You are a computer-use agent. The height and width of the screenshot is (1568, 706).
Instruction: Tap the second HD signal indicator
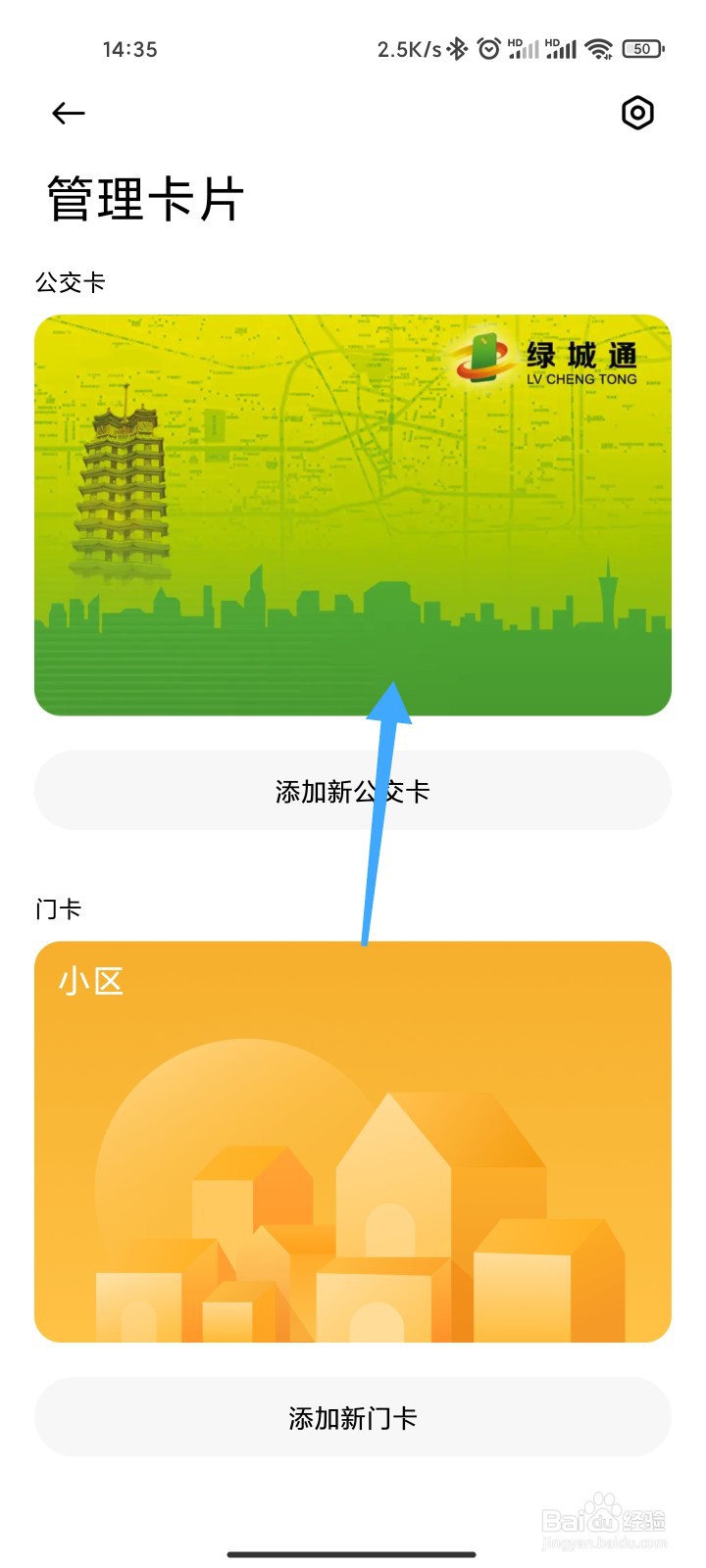(561, 47)
